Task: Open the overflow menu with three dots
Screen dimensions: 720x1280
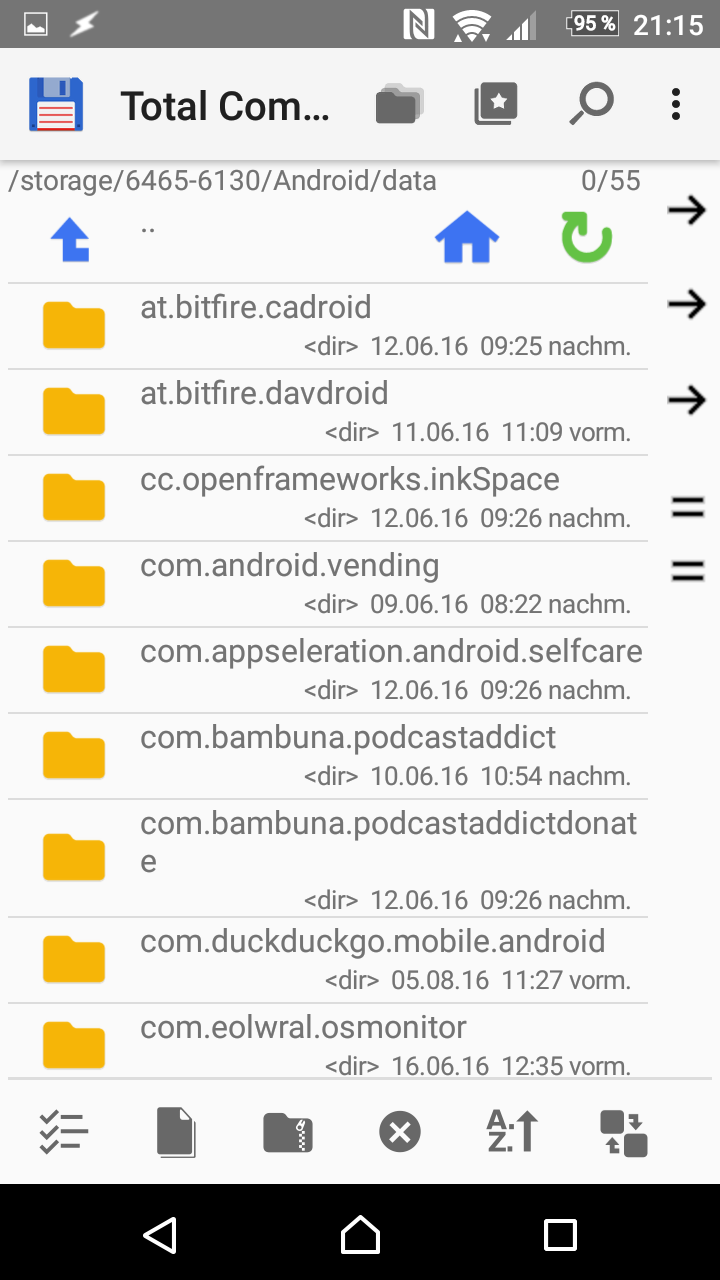Action: [676, 103]
